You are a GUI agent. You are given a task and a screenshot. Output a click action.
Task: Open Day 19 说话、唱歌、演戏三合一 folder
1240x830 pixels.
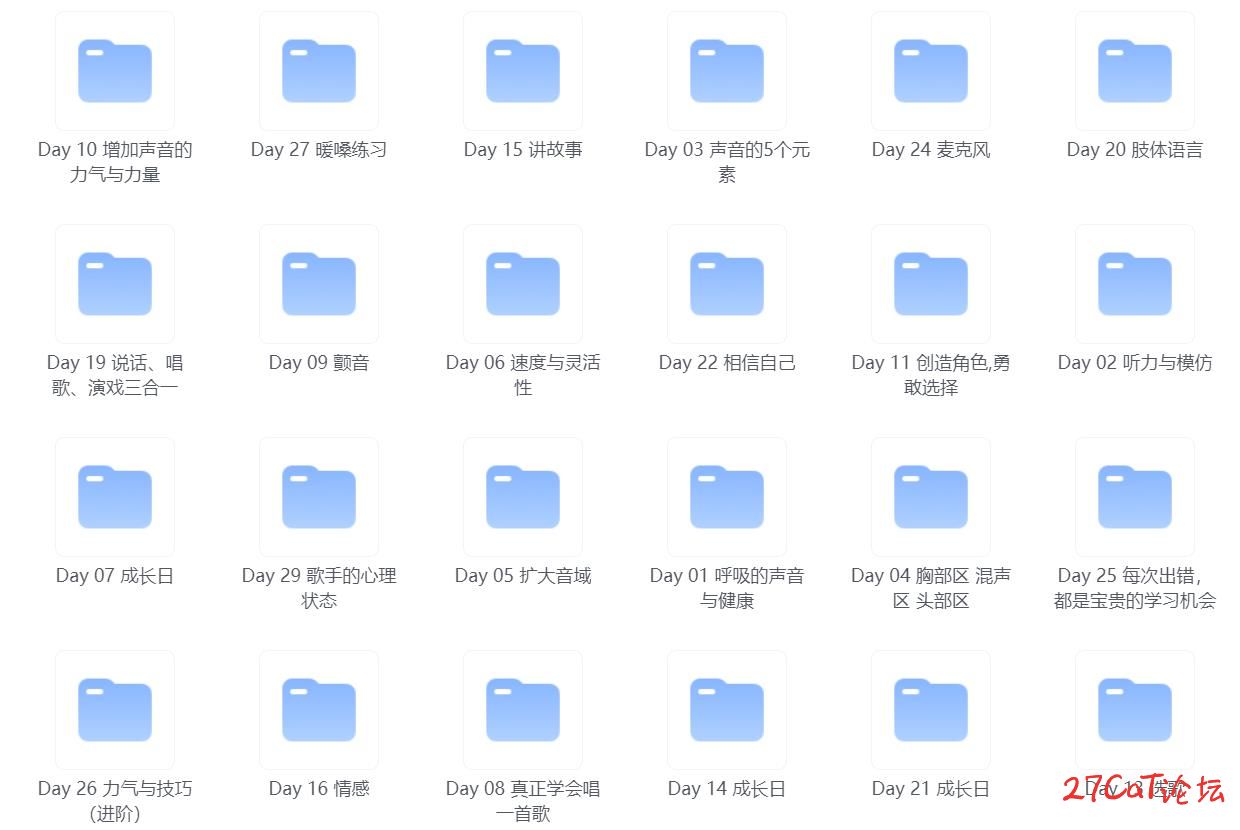point(115,285)
